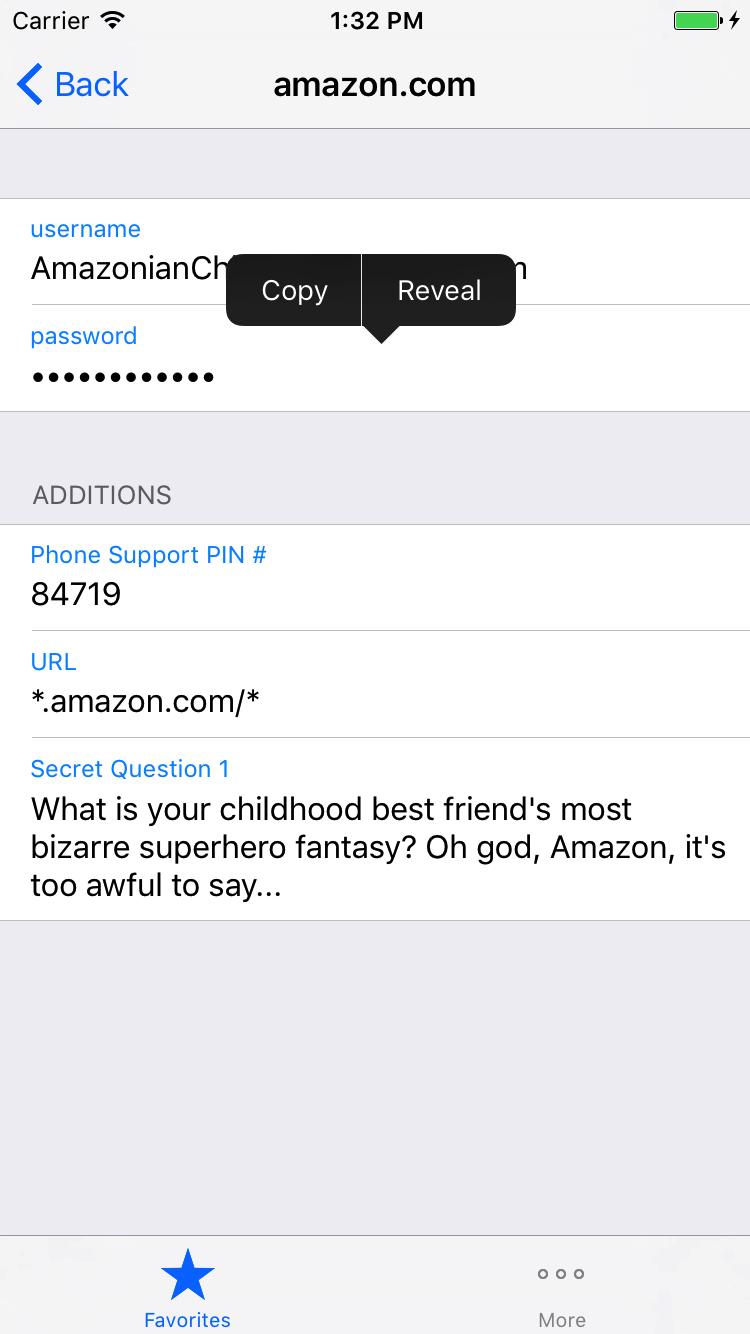This screenshot has height=1334, width=750.
Task: Go back to the previous screen
Action: pos(73,85)
